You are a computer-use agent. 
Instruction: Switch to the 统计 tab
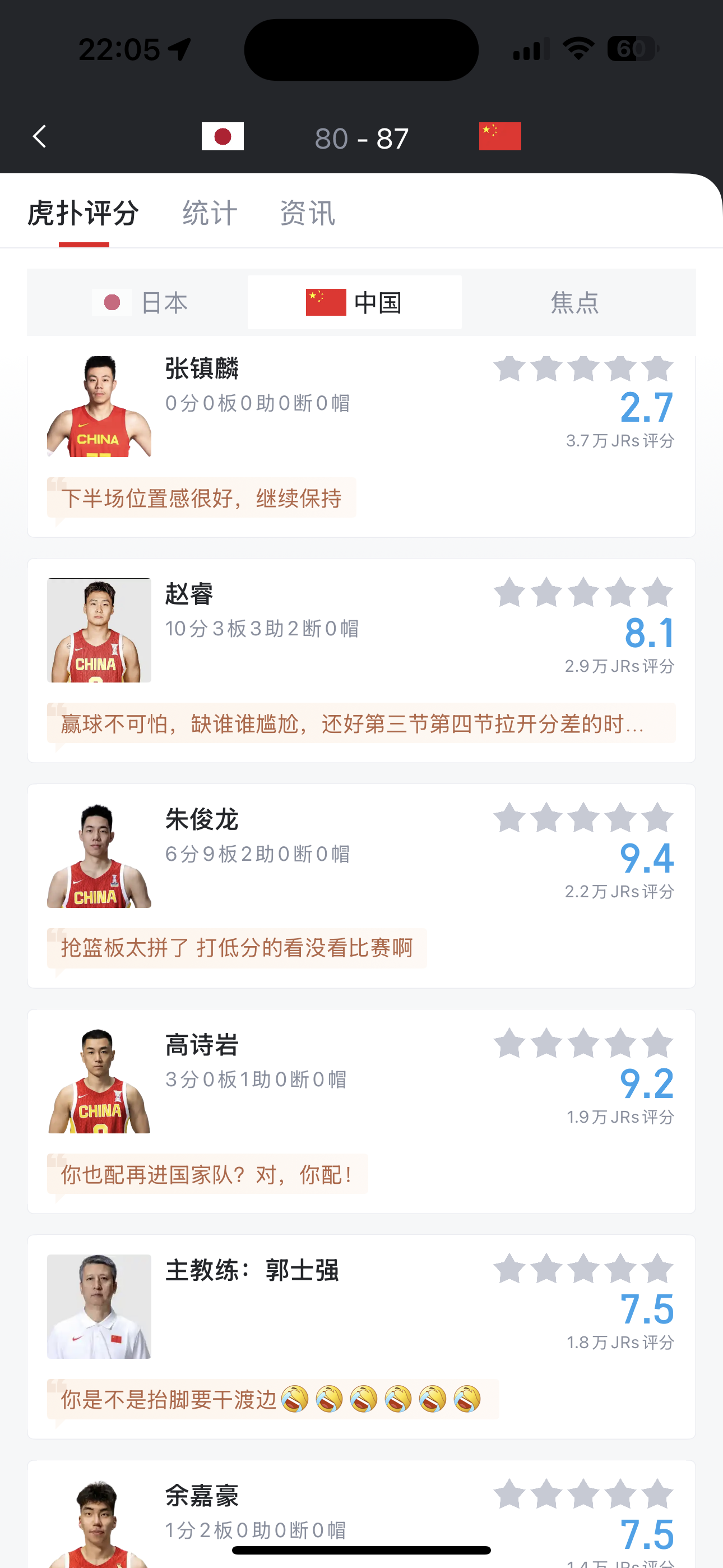(x=210, y=214)
